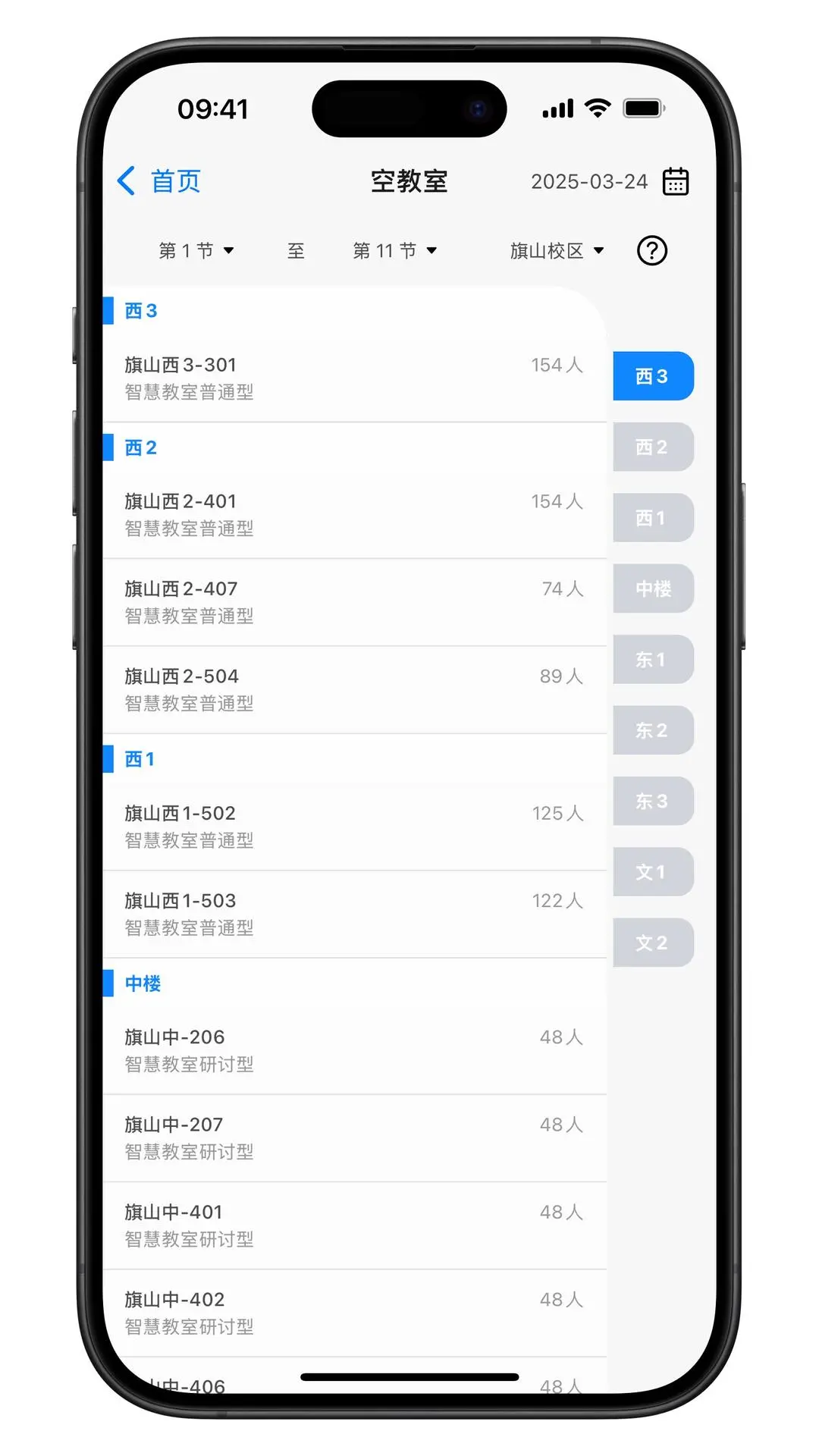
Task: Open the 第 11 节 end period dropdown
Action: coord(395,250)
